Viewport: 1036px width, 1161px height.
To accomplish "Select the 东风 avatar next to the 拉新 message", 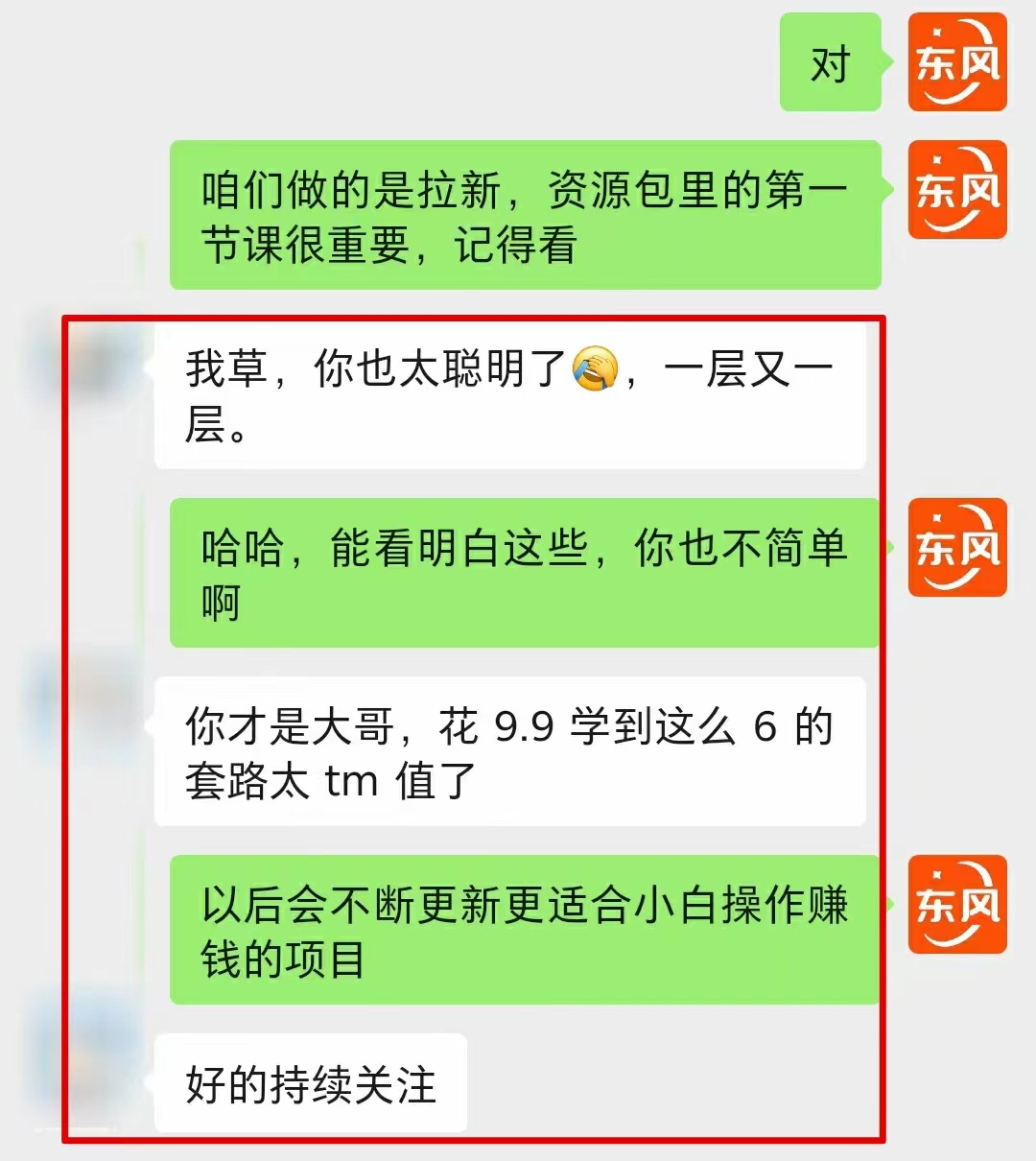I will 957,190.
